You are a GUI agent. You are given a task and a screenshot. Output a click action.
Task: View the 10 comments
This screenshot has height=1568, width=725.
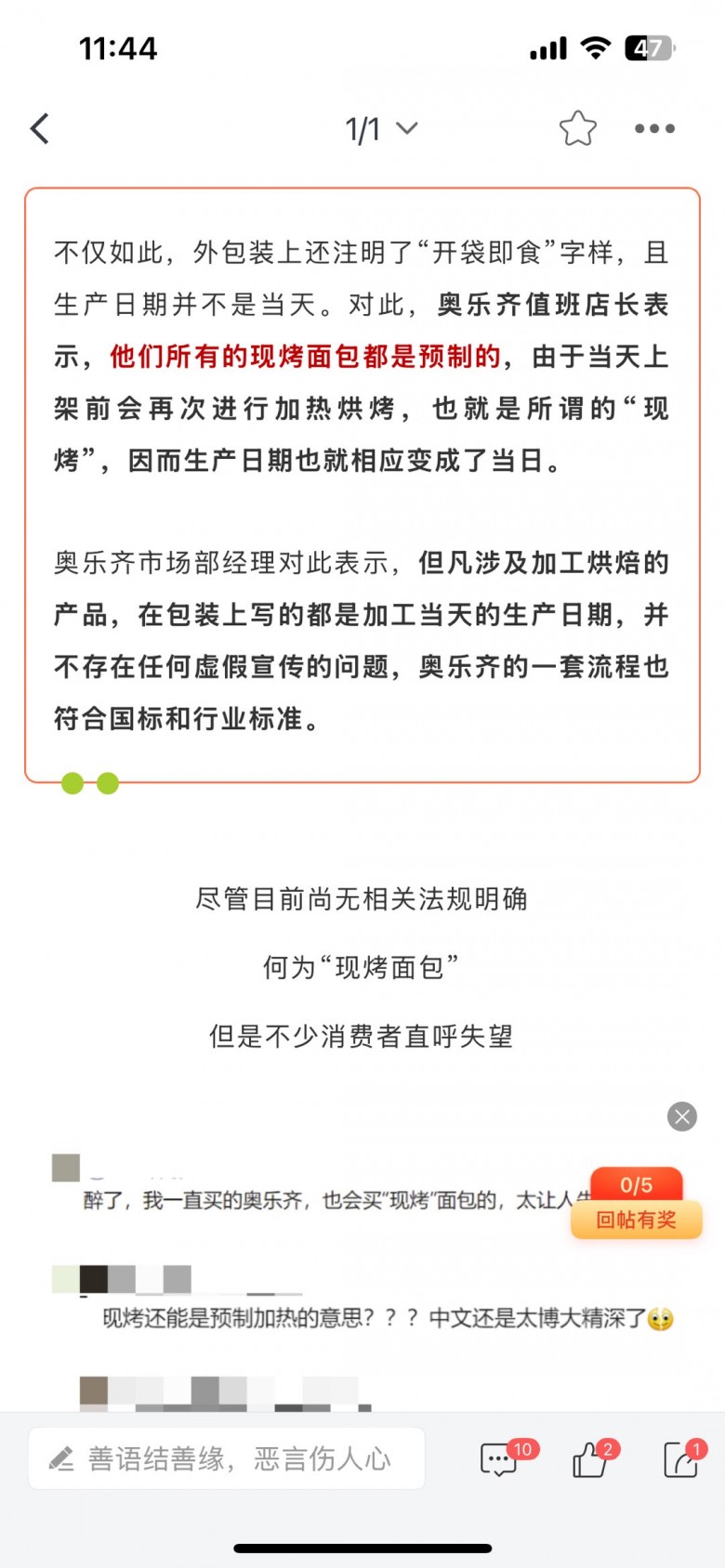(x=501, y=1459)
